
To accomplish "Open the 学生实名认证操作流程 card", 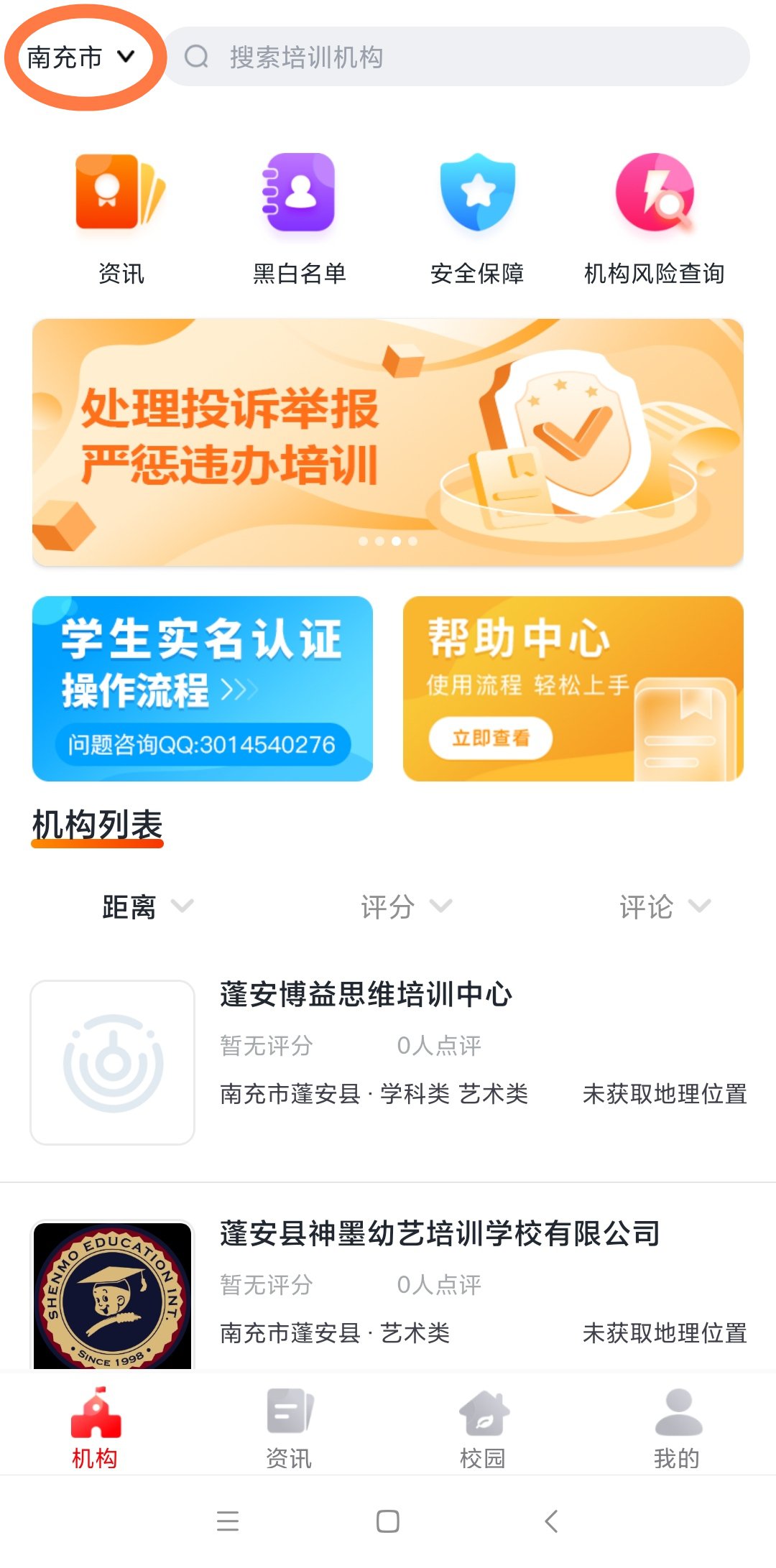I will tap(203, 688).
